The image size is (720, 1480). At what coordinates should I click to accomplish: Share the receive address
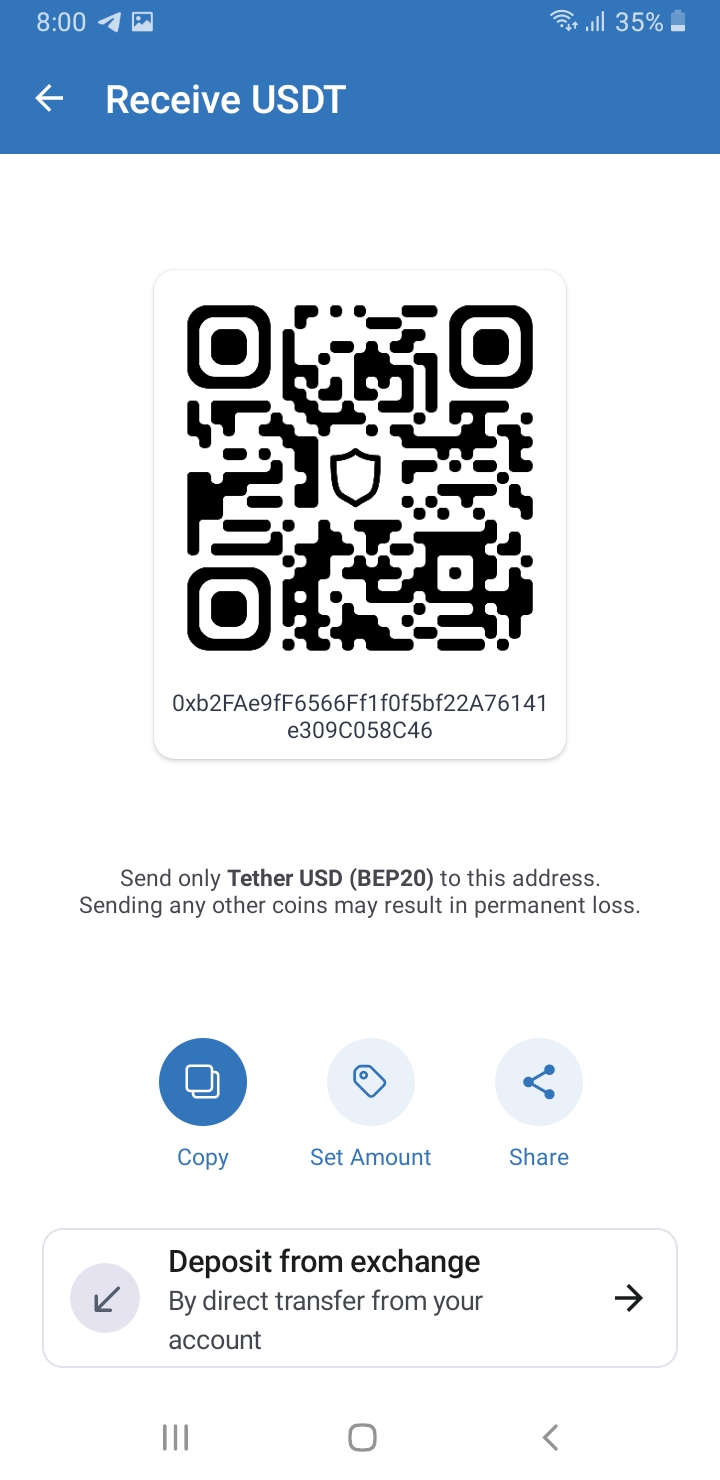pos(539,1082)
